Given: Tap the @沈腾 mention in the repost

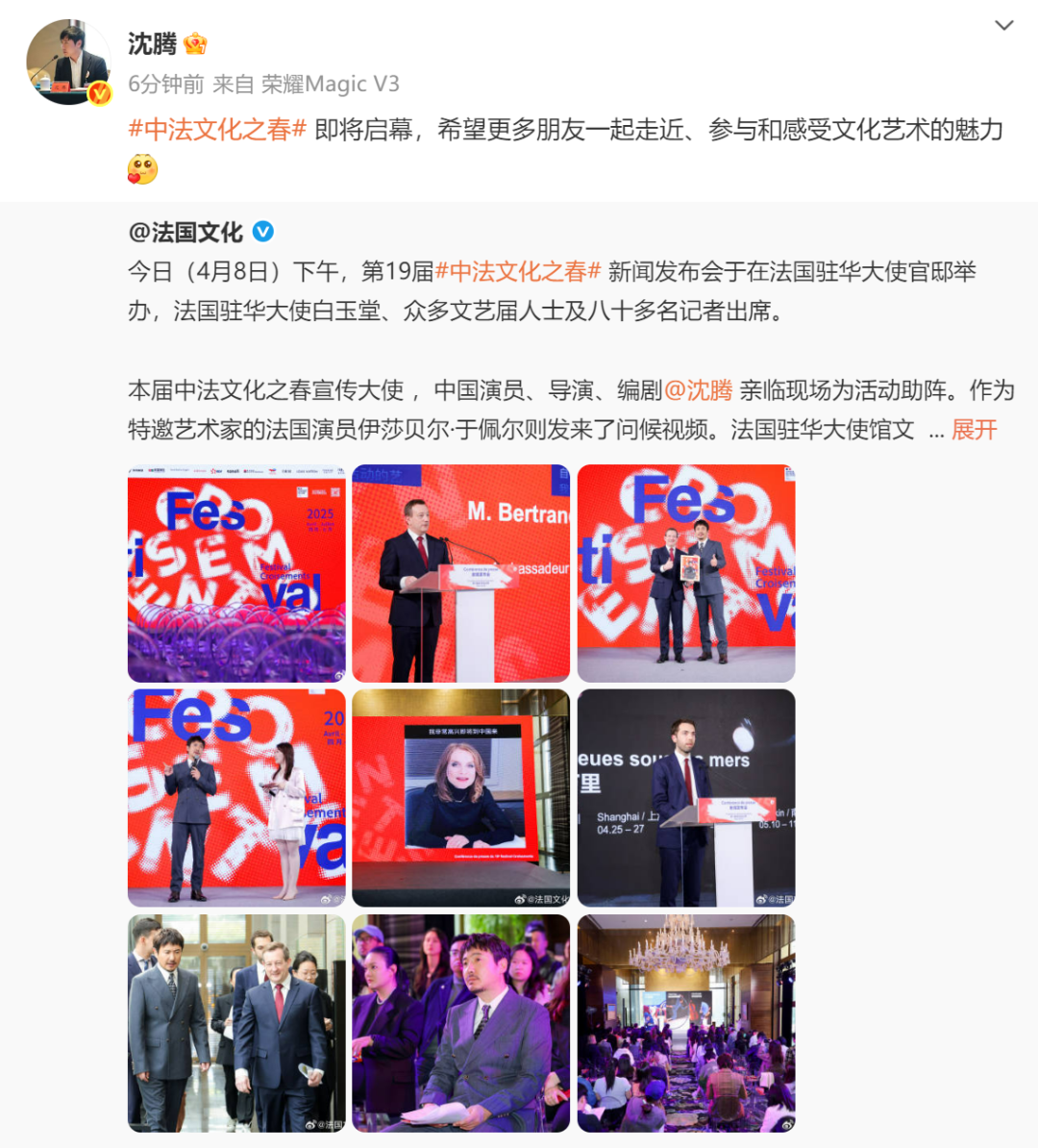Looking at the screenshot, I should [698, 390].
